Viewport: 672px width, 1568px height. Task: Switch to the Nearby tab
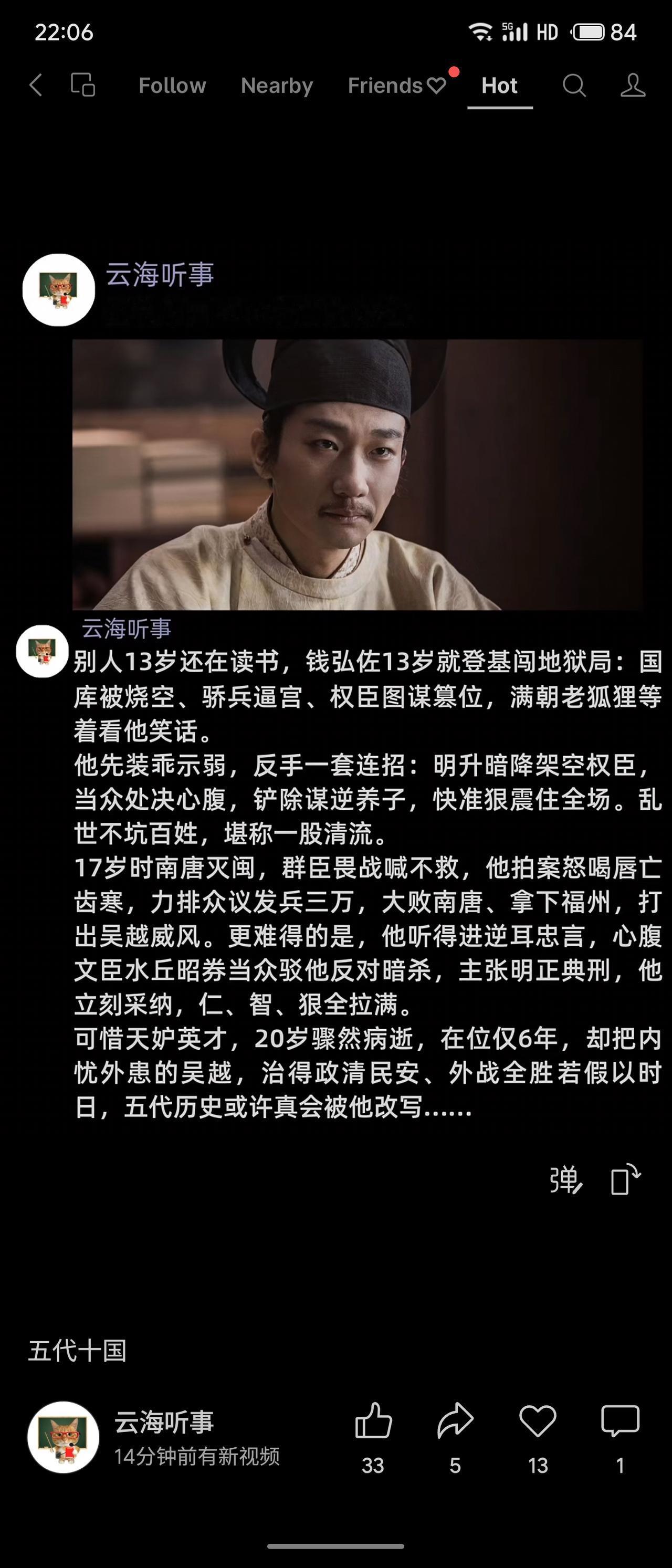278,87
